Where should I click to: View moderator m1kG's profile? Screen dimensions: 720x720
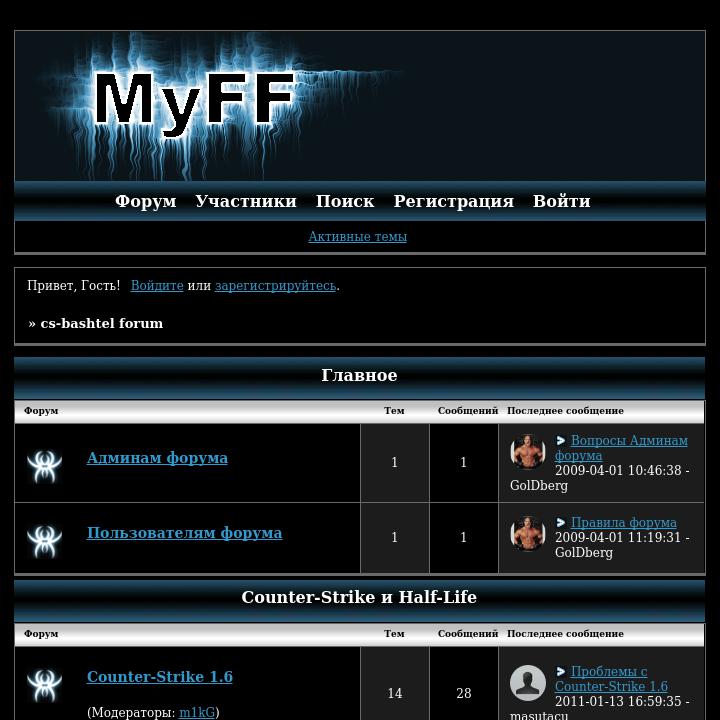coord(197,713)
